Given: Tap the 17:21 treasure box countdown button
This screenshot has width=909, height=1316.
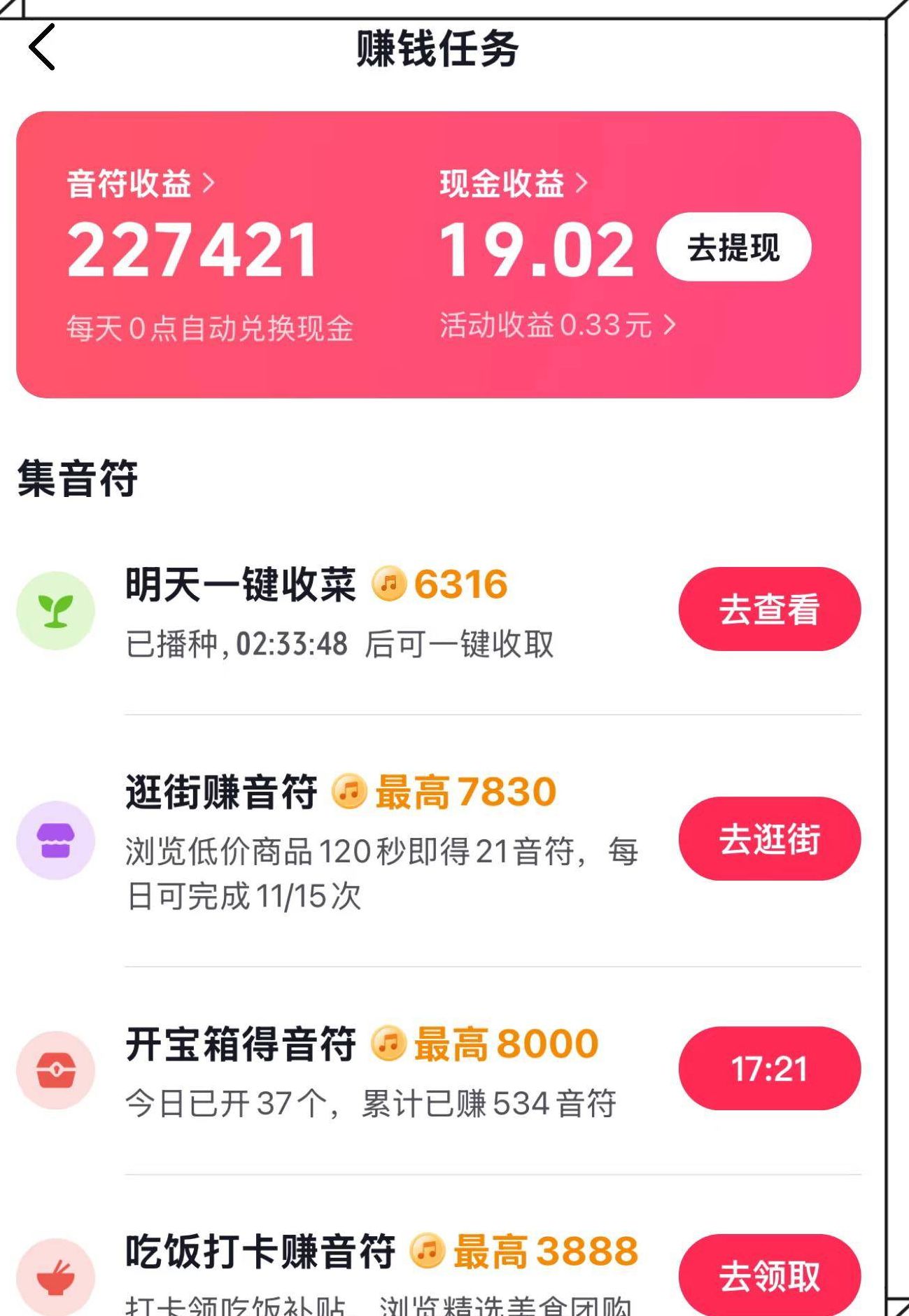Looking at the screenshot, I should click(769, 1068).
